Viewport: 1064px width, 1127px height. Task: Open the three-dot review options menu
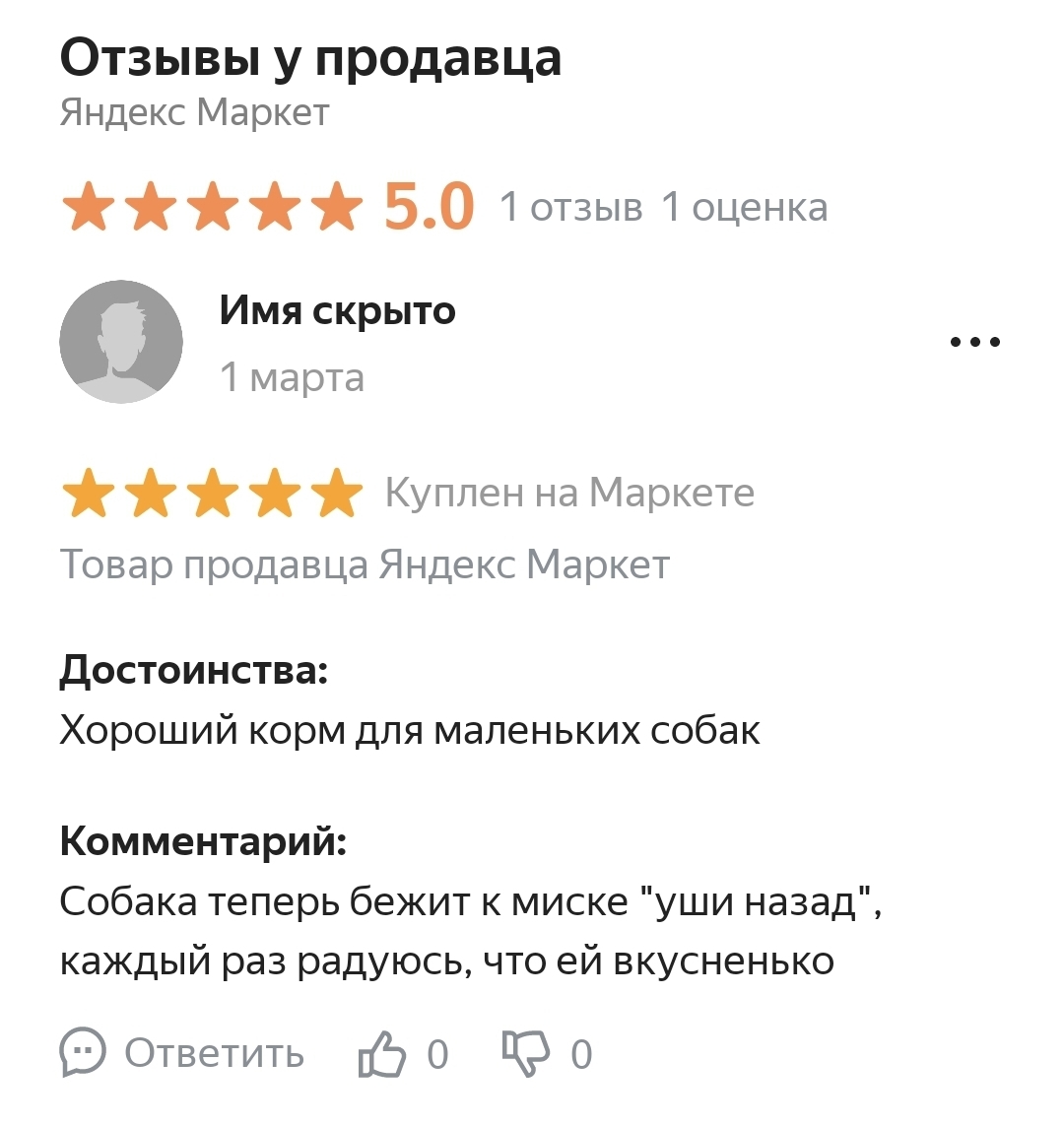coord(975,342)
